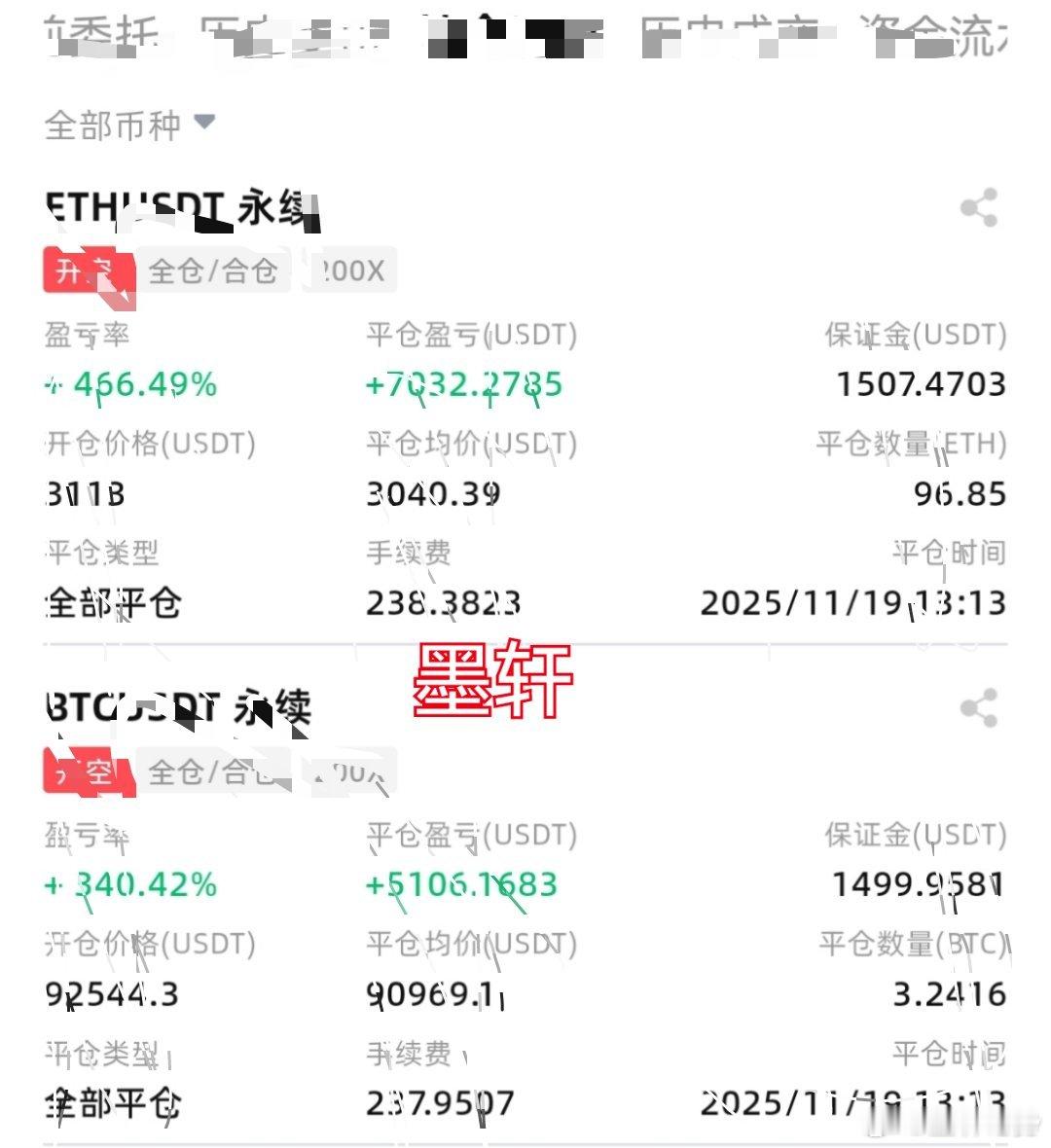Screen dimensions: 1051x1148
Task: Click the +466.49% profit rate value
Action: pos(128,384)
